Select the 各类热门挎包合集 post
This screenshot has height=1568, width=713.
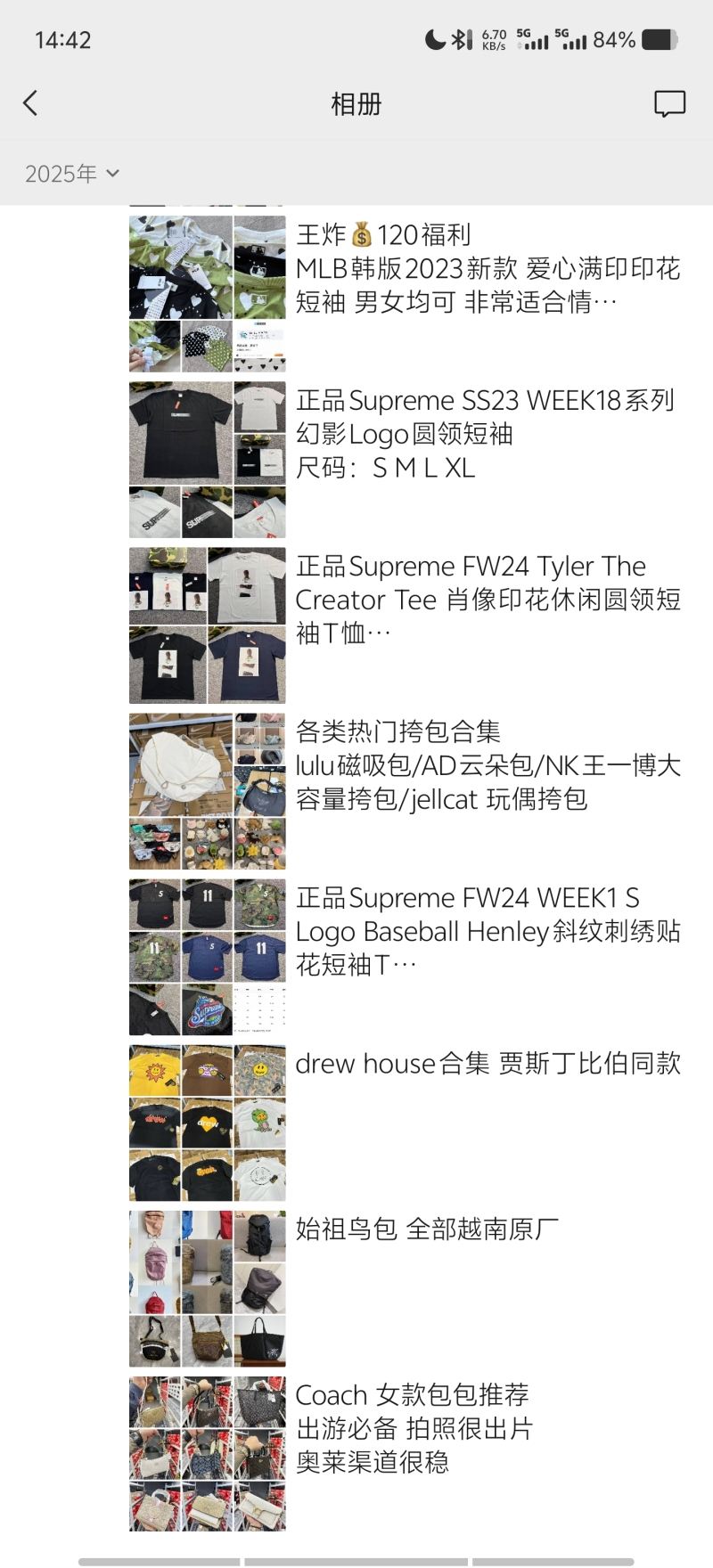click(488, 765)
